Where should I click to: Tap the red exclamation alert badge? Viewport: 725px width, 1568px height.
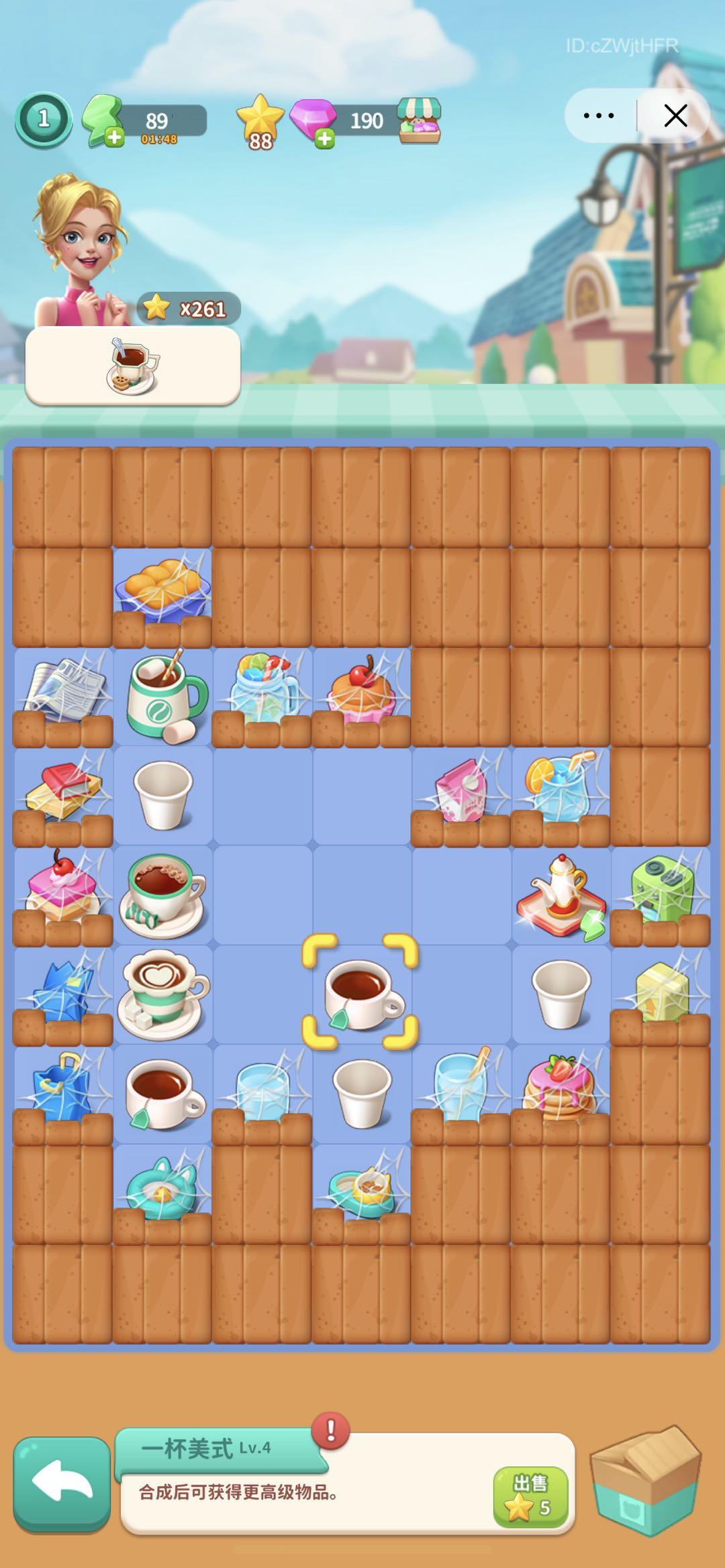[x=330, y=1430]
